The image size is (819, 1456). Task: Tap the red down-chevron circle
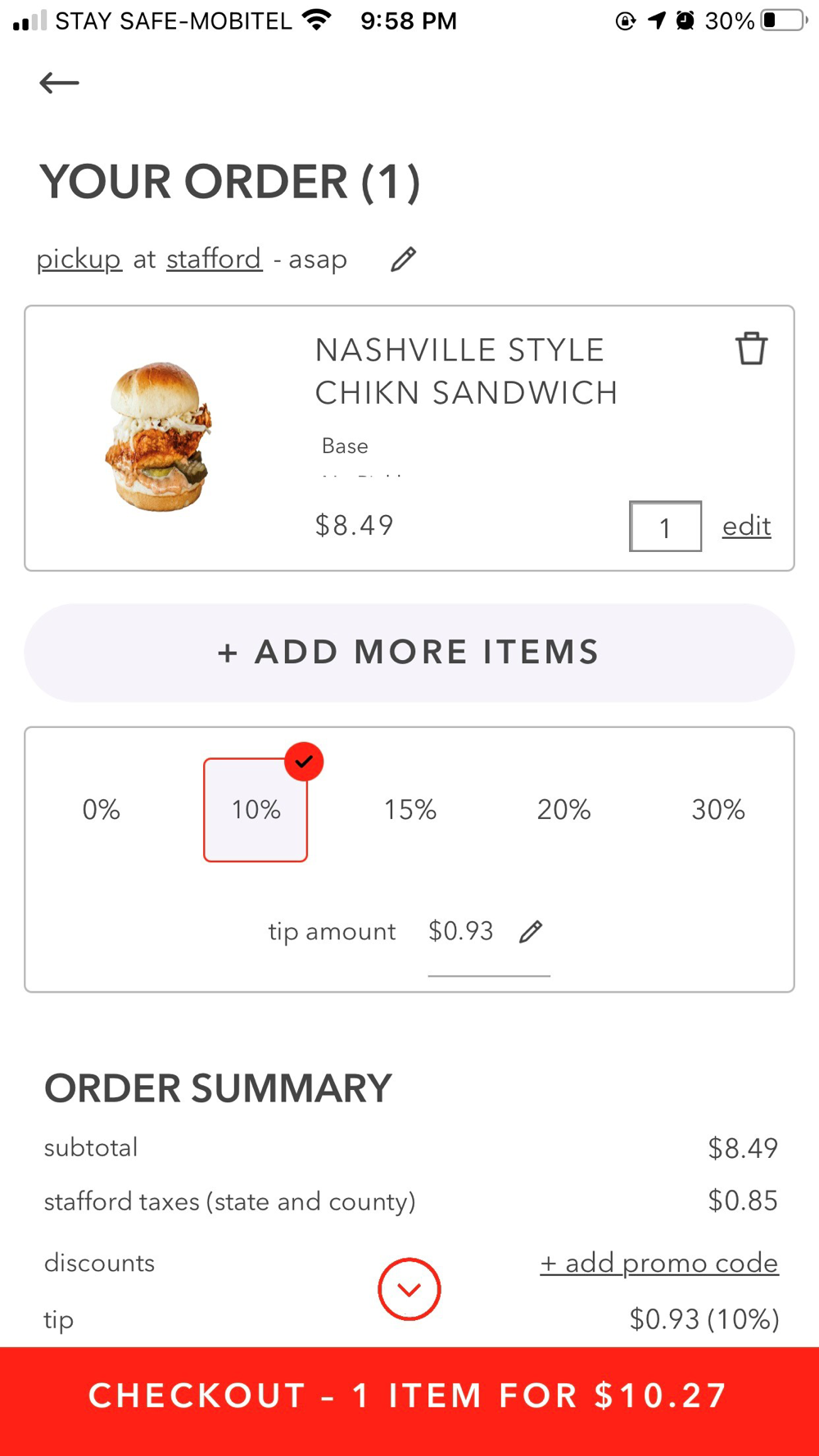coord(409,1289)
